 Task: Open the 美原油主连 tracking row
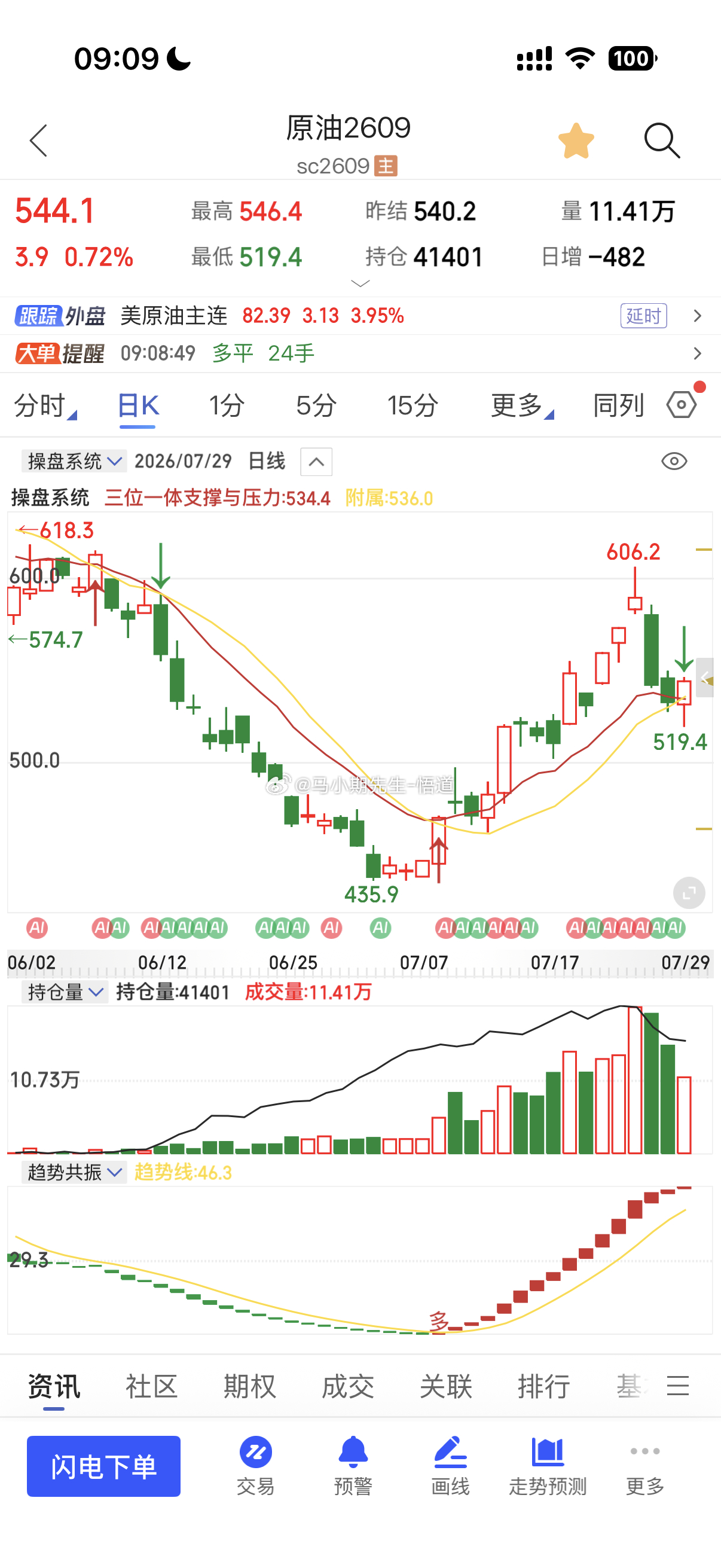tap(360, 316)
